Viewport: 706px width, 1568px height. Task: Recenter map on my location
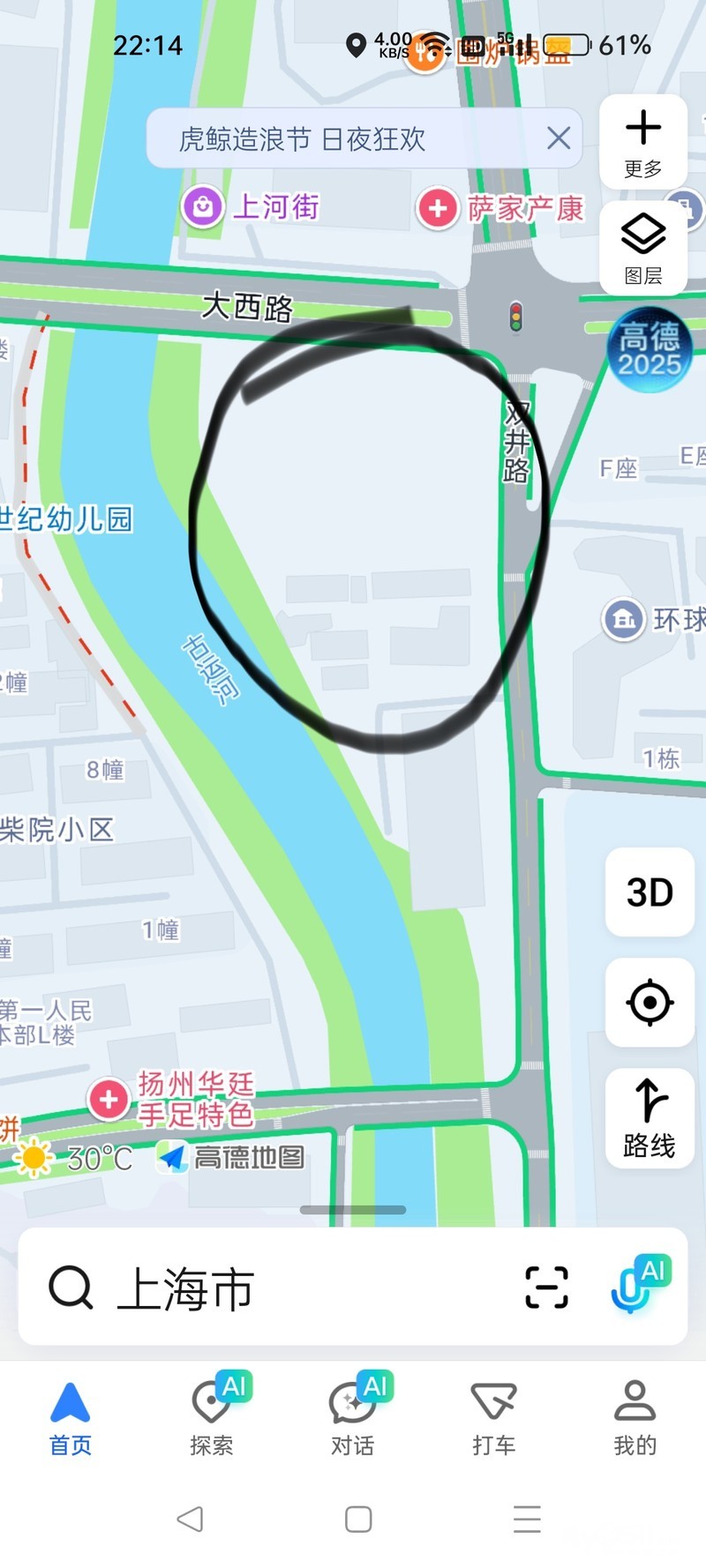coord(650,1003)
